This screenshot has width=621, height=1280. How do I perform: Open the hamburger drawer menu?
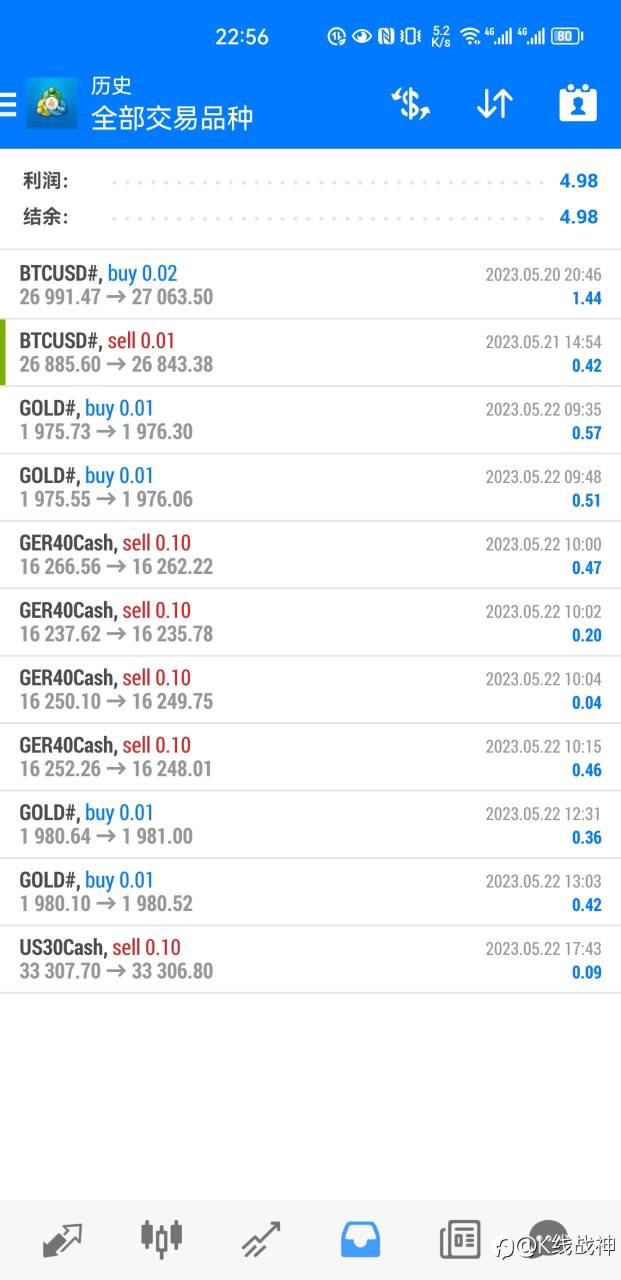8,104
